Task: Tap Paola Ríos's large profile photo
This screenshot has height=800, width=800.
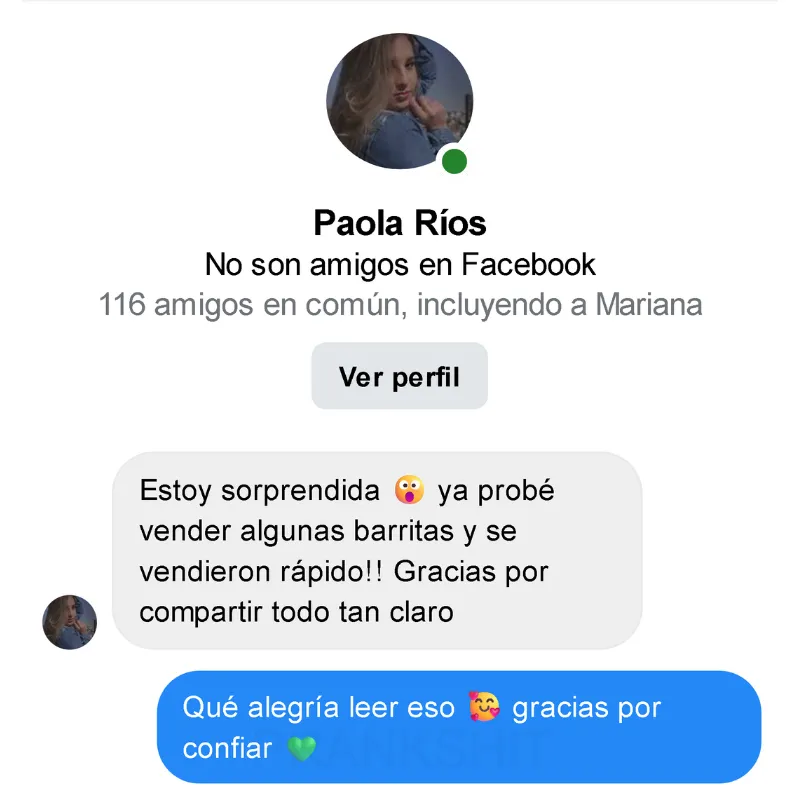Action: click(x=399, y=101)
